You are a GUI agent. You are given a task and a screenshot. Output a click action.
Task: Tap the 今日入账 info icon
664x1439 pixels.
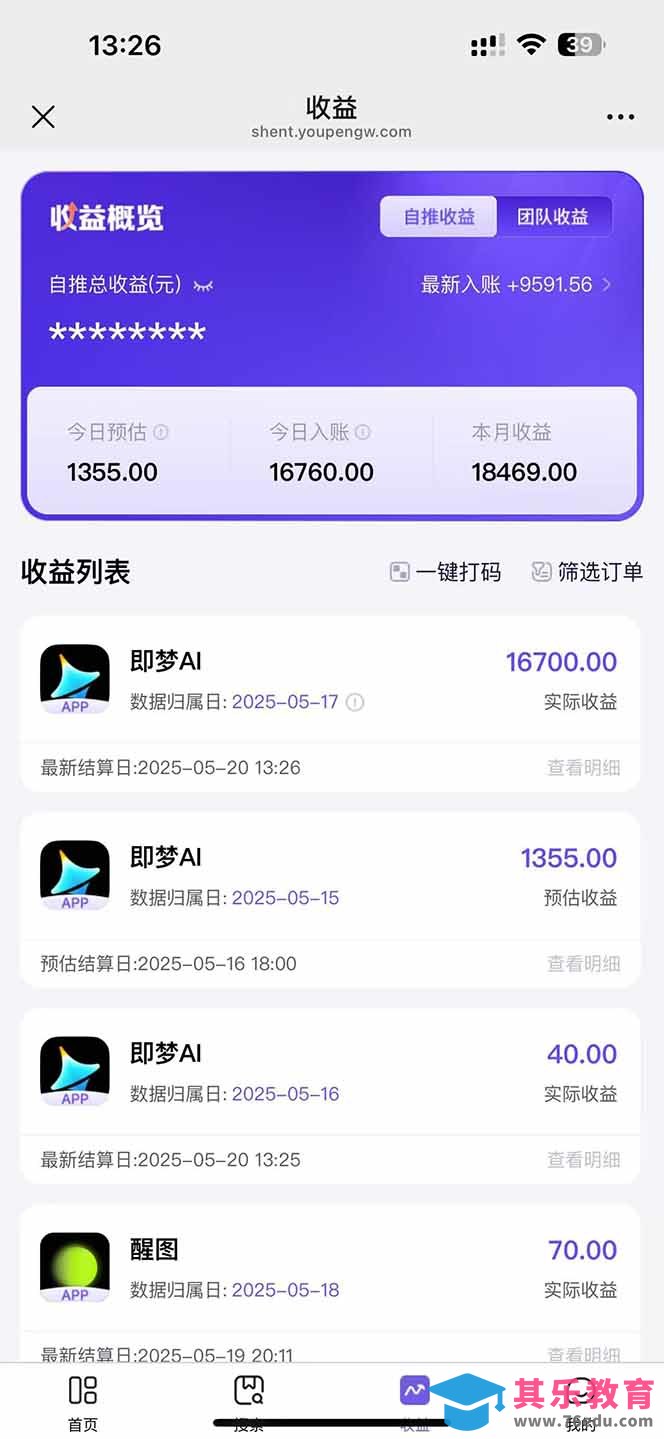363,432
